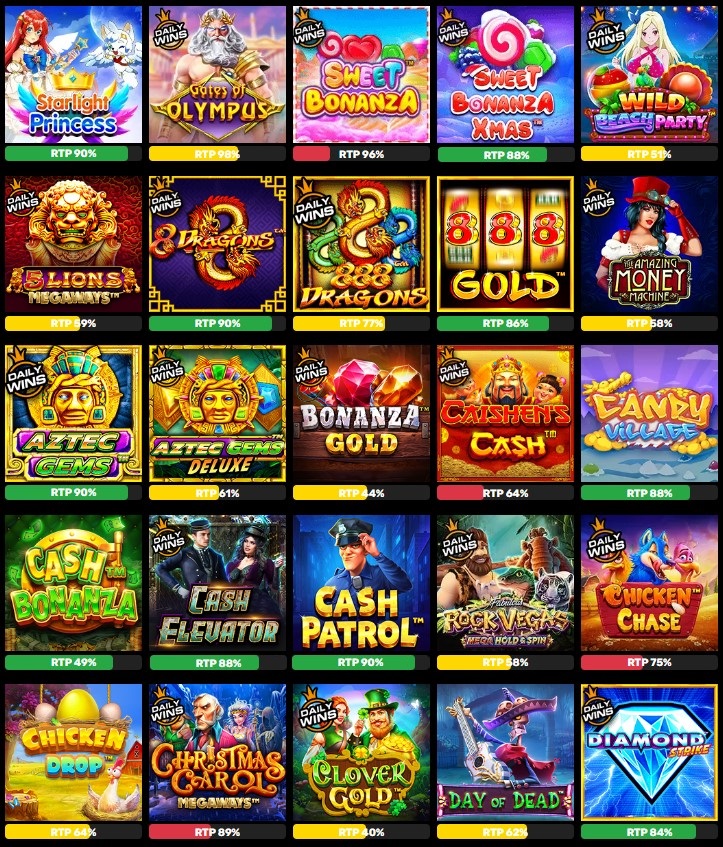Screen dimensions: 723x847
Task: Play Wild Beach Party
Action: 649,75
